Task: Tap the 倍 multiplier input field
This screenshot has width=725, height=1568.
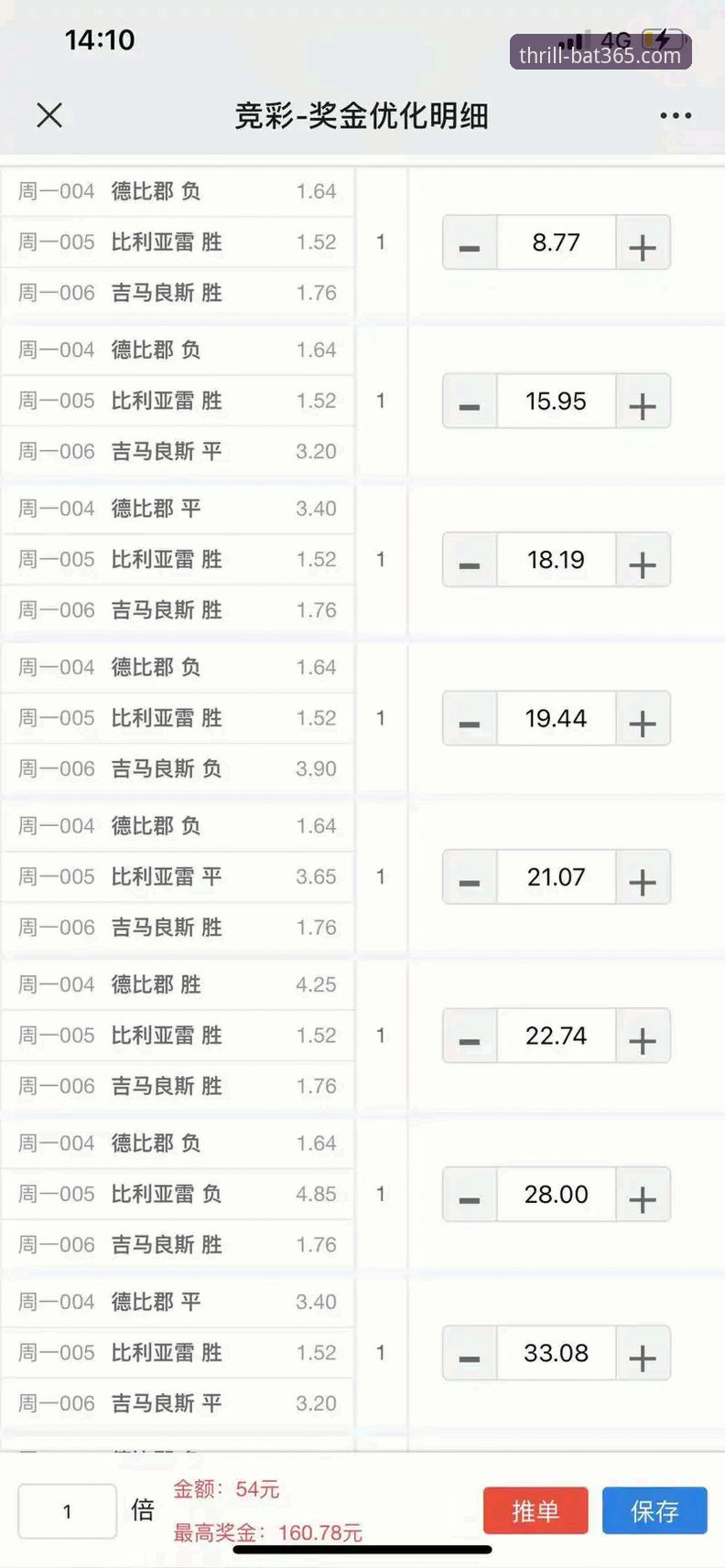Action: [x=66, y=1510]
